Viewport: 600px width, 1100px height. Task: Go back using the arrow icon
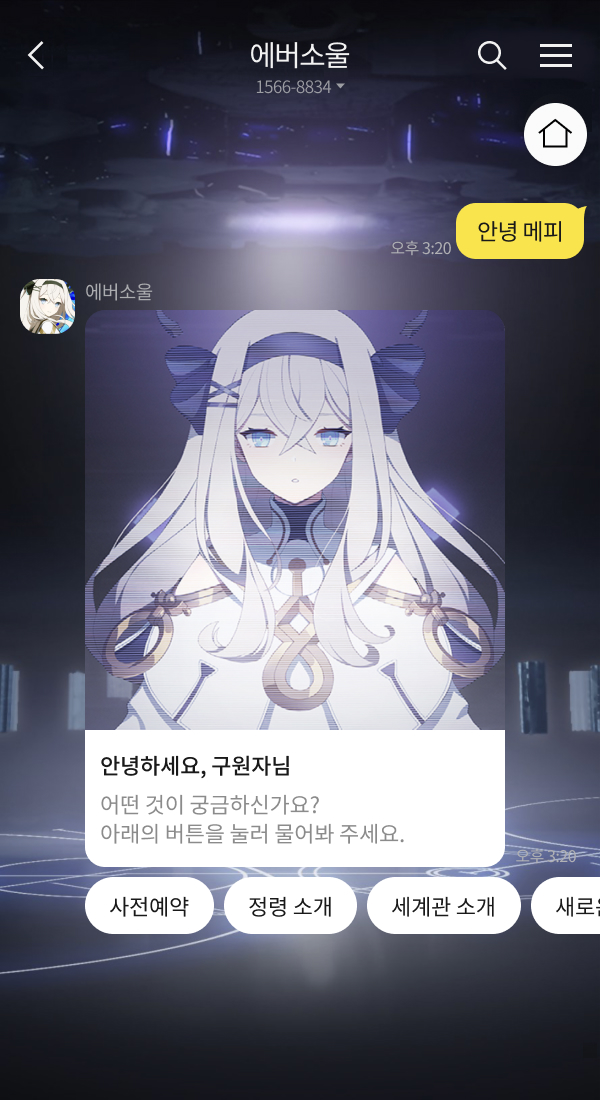point(37,56)
